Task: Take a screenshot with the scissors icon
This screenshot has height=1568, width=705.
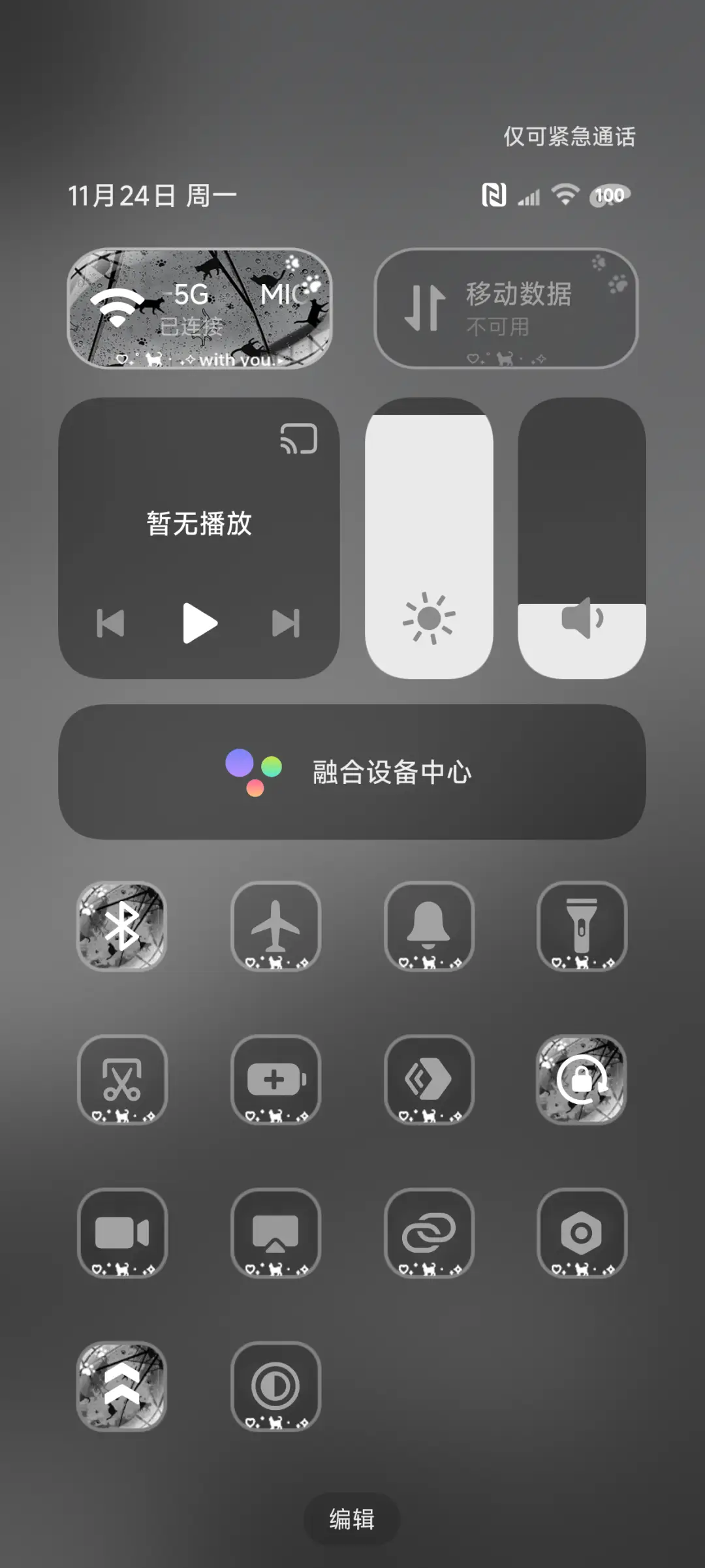Action: 123,1080
